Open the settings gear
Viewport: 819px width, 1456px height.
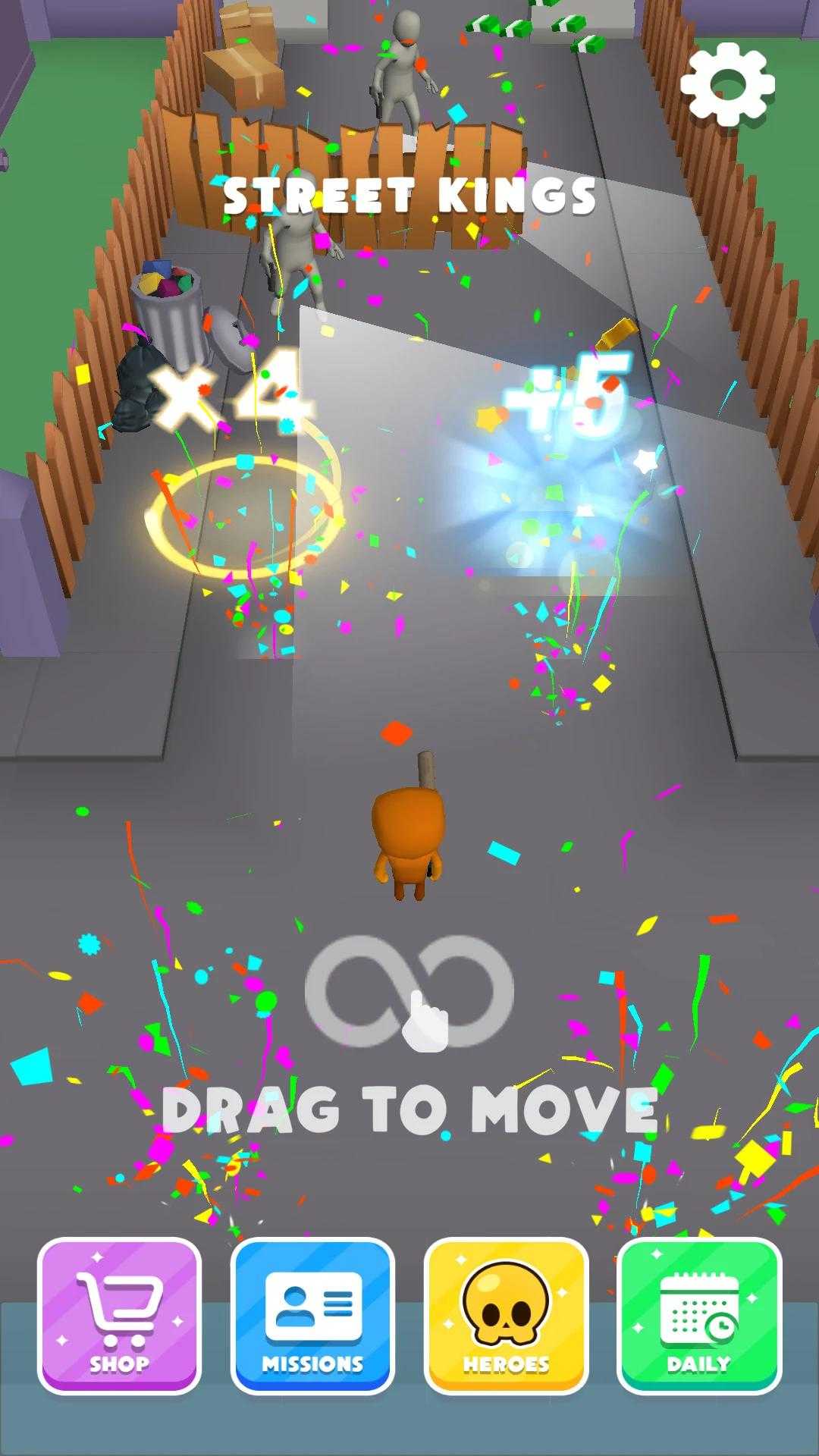[727, 84]
